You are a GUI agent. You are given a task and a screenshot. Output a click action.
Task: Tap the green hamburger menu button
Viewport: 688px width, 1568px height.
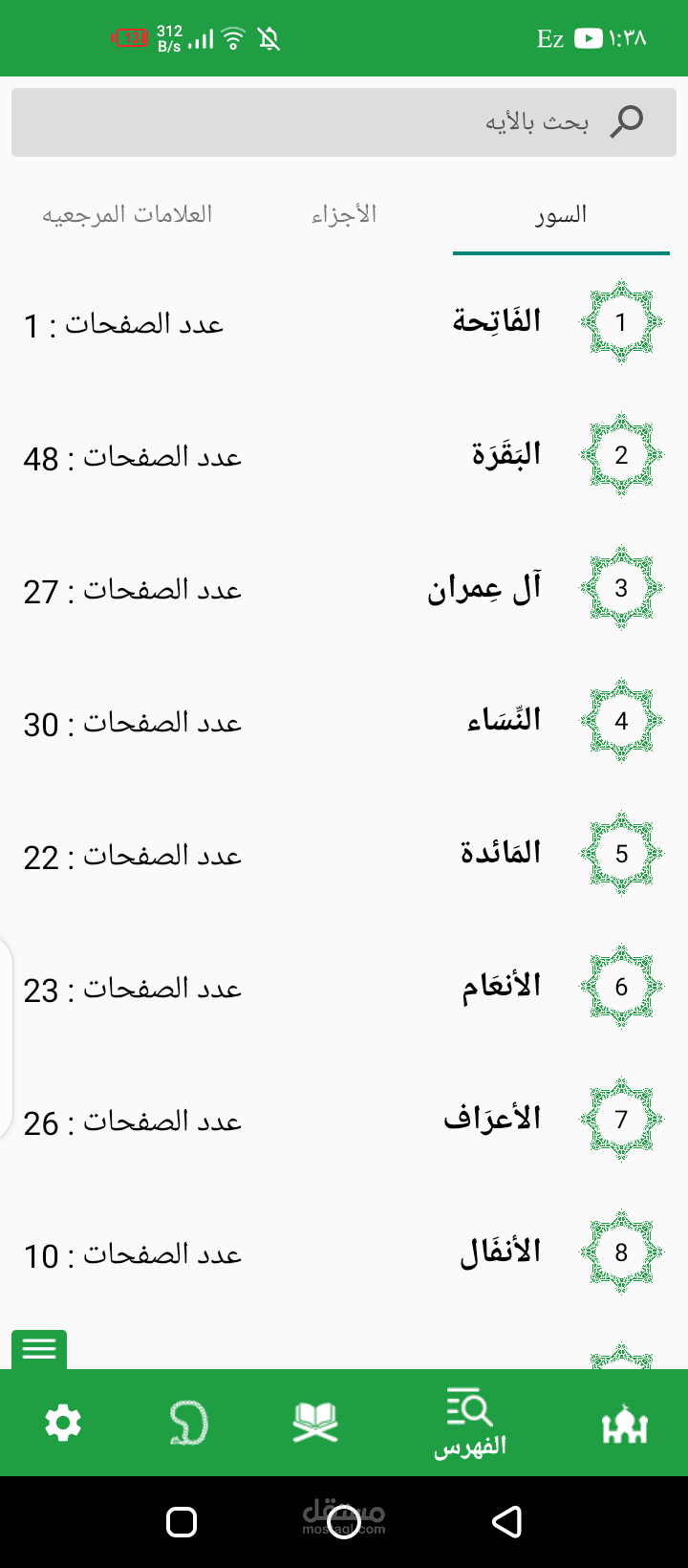39,1349
